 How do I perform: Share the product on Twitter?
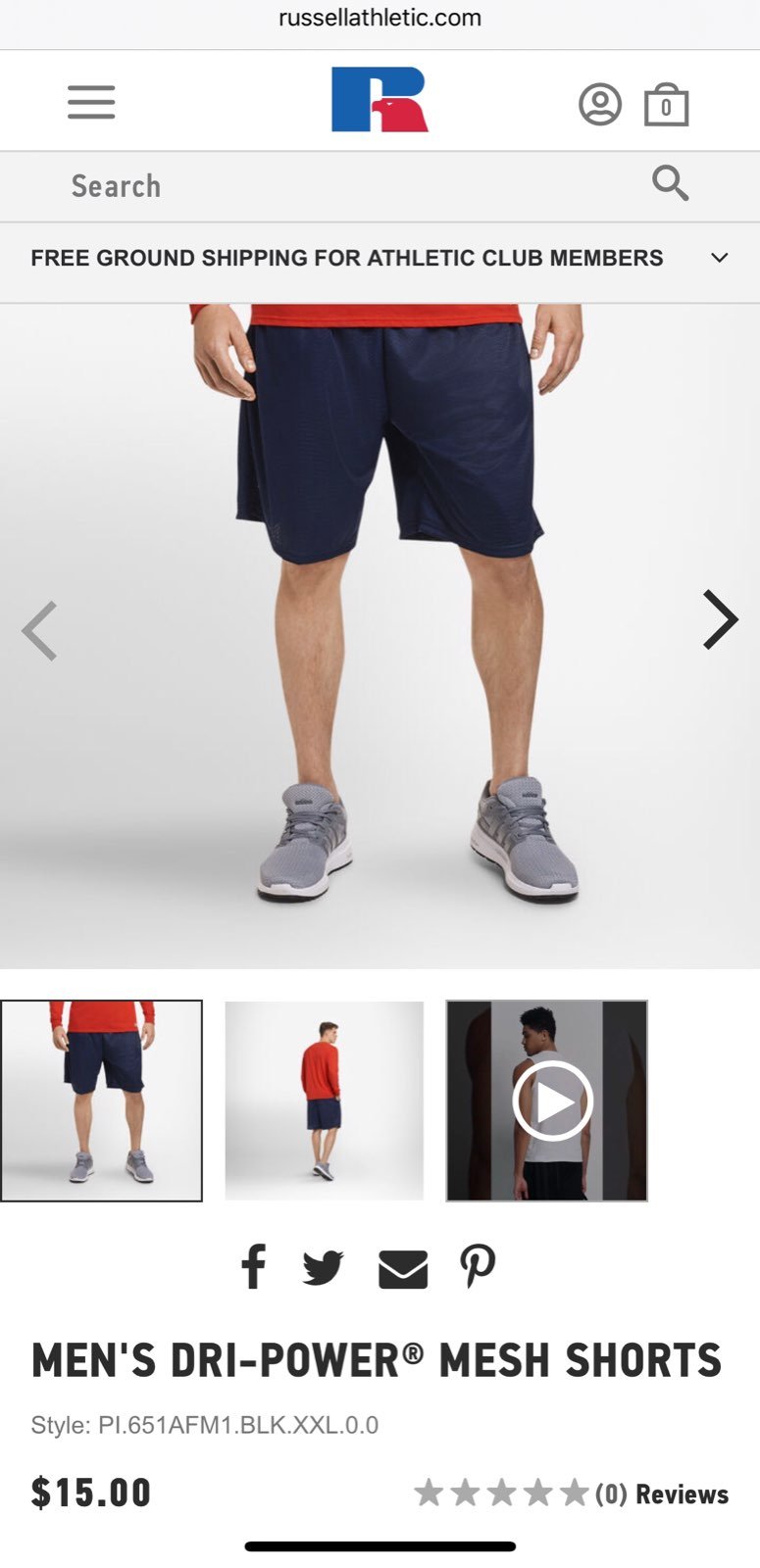(x=324, y=1268)
